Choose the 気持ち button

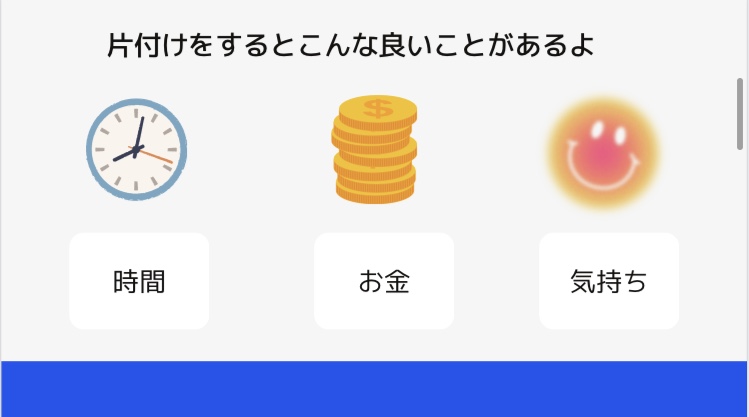(x=608, y=281)
